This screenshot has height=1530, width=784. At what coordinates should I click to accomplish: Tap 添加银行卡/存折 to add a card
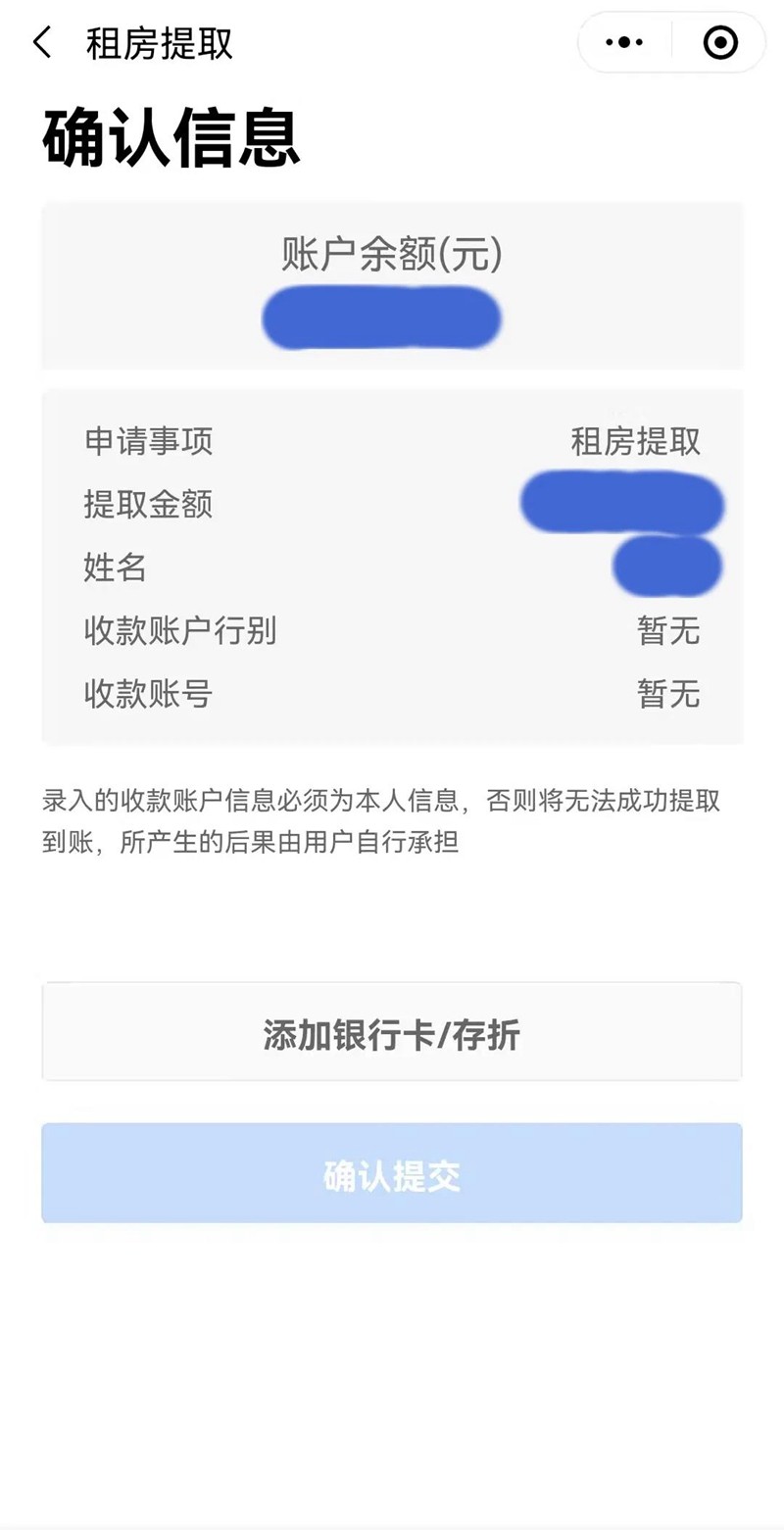(391, 1034)
